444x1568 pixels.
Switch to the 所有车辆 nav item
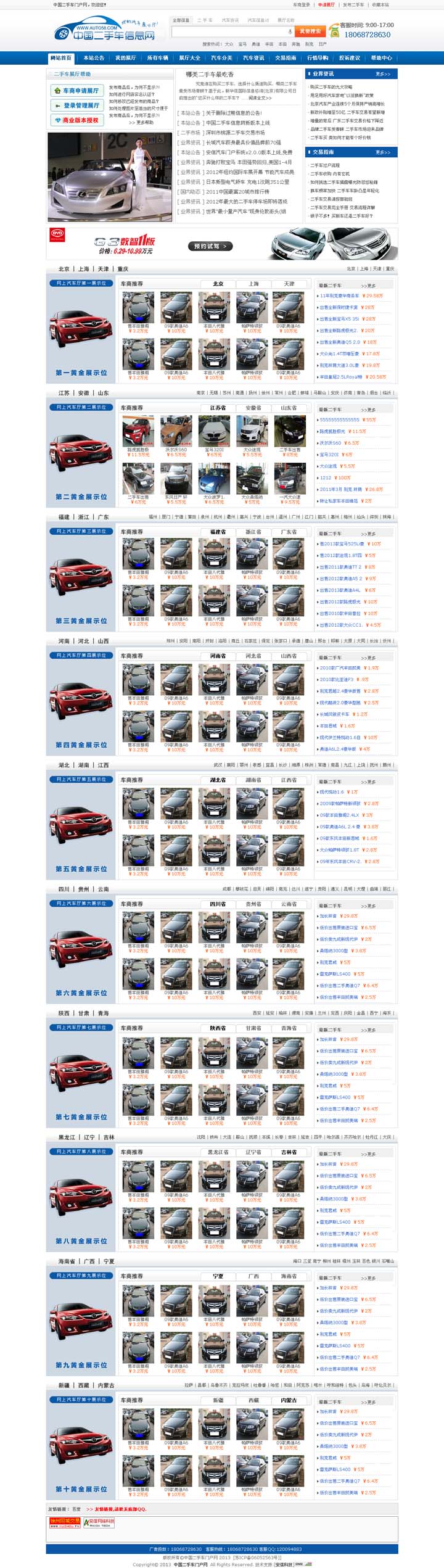[157, 58]
